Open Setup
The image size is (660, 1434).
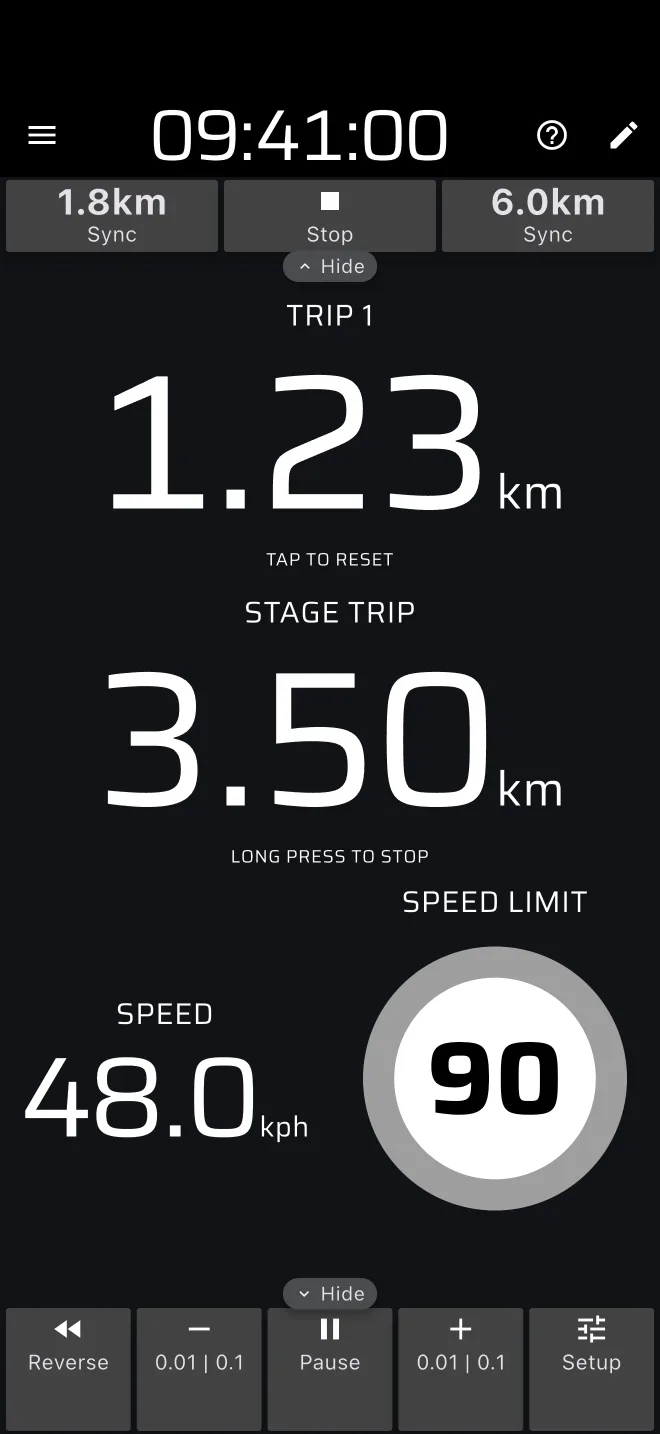(x=592, y=1369)
